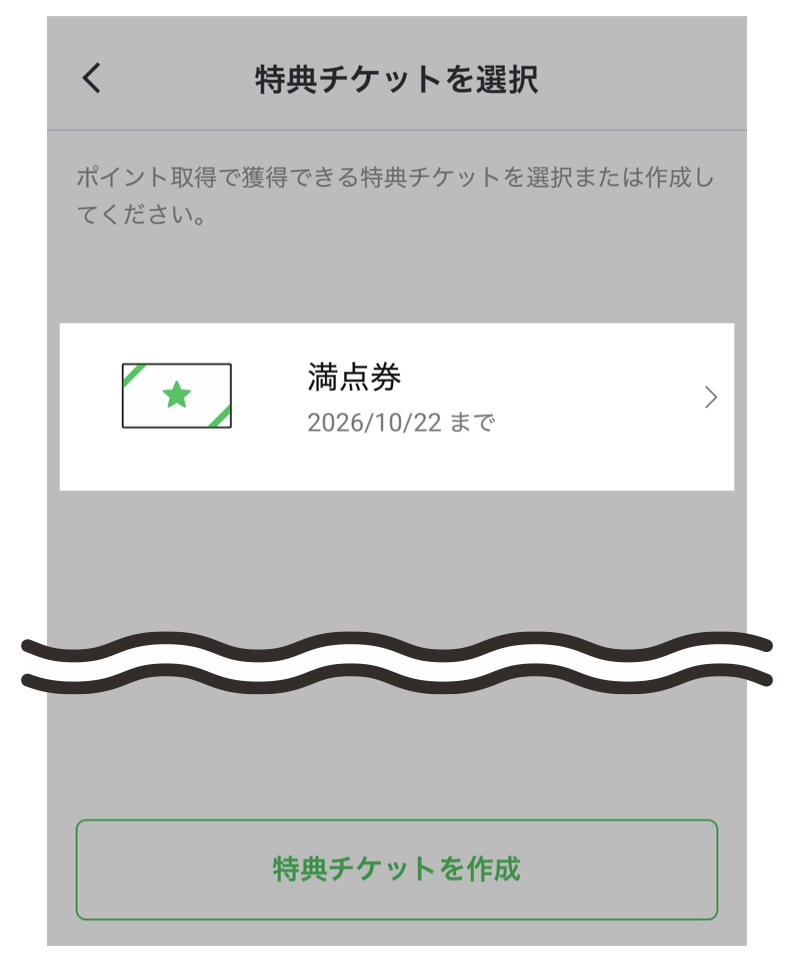Tap the header bar title text
Screen dimensions: 794x962
pyautogui.click(x=397, y=77)
